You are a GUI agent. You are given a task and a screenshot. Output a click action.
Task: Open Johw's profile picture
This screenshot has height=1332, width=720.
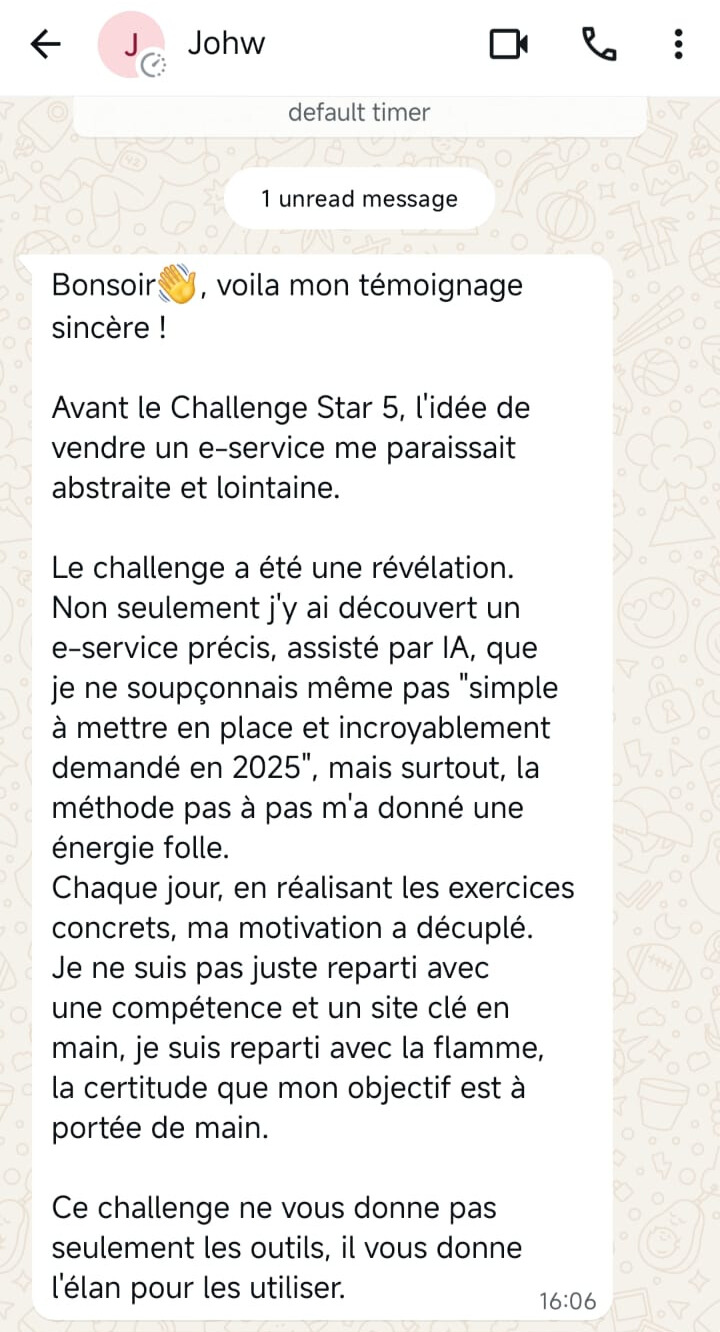tap(130, 44)
